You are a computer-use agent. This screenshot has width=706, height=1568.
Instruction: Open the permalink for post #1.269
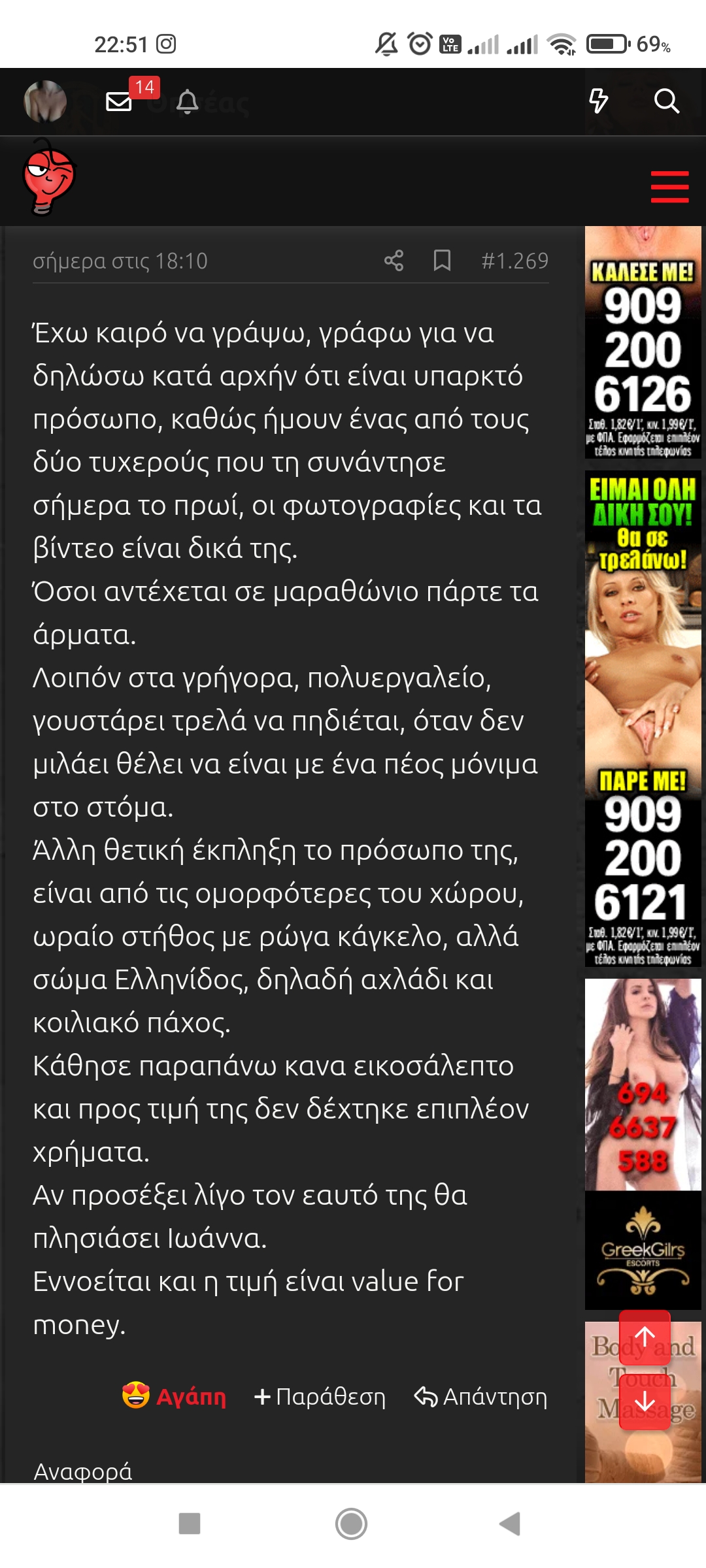pyautogui.click(x=515, y=261)
